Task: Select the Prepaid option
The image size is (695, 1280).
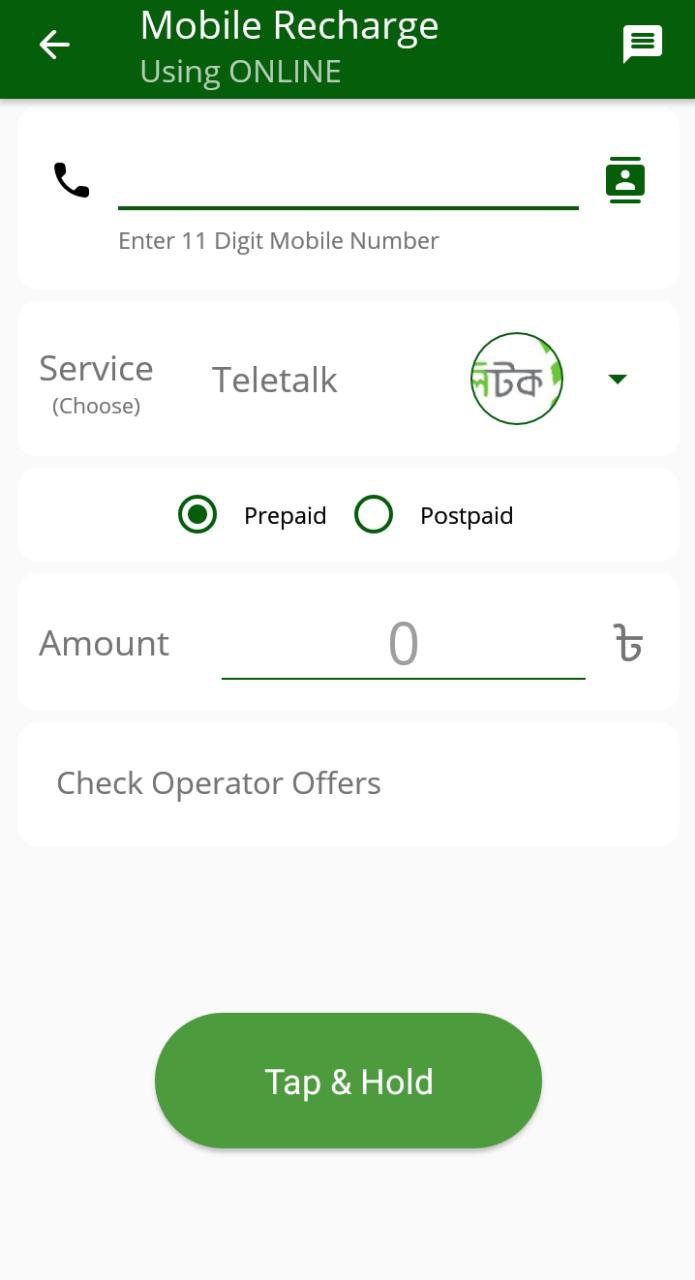Action: point(198,515)
